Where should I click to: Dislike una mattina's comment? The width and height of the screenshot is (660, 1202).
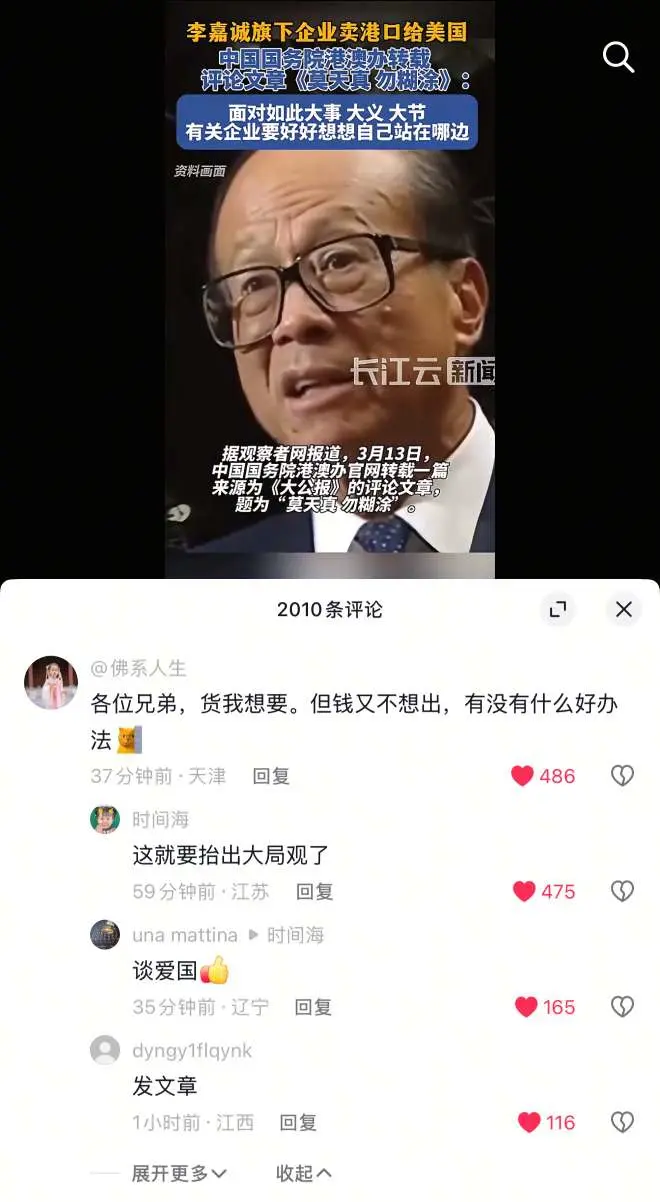click(x=622, y=1007)
